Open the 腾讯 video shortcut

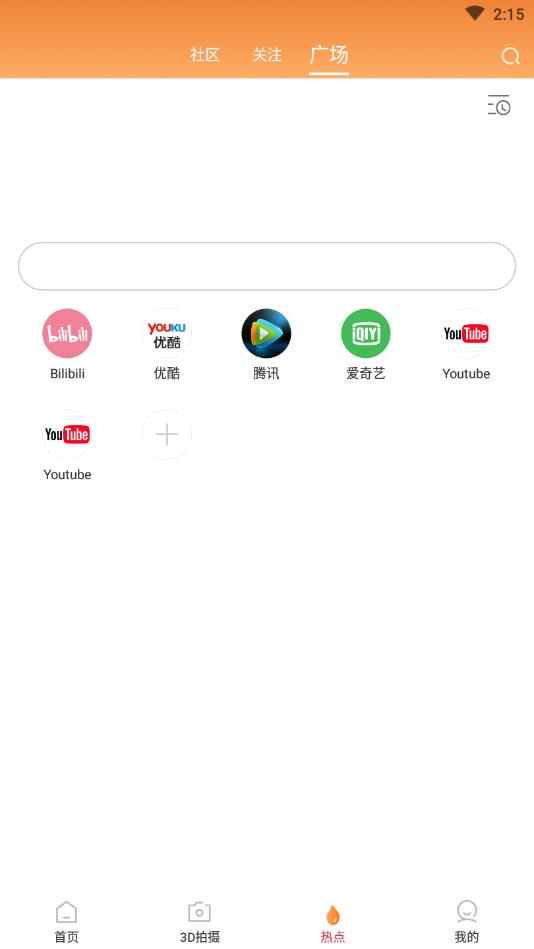pyautogui.click(x=266, y=344)
